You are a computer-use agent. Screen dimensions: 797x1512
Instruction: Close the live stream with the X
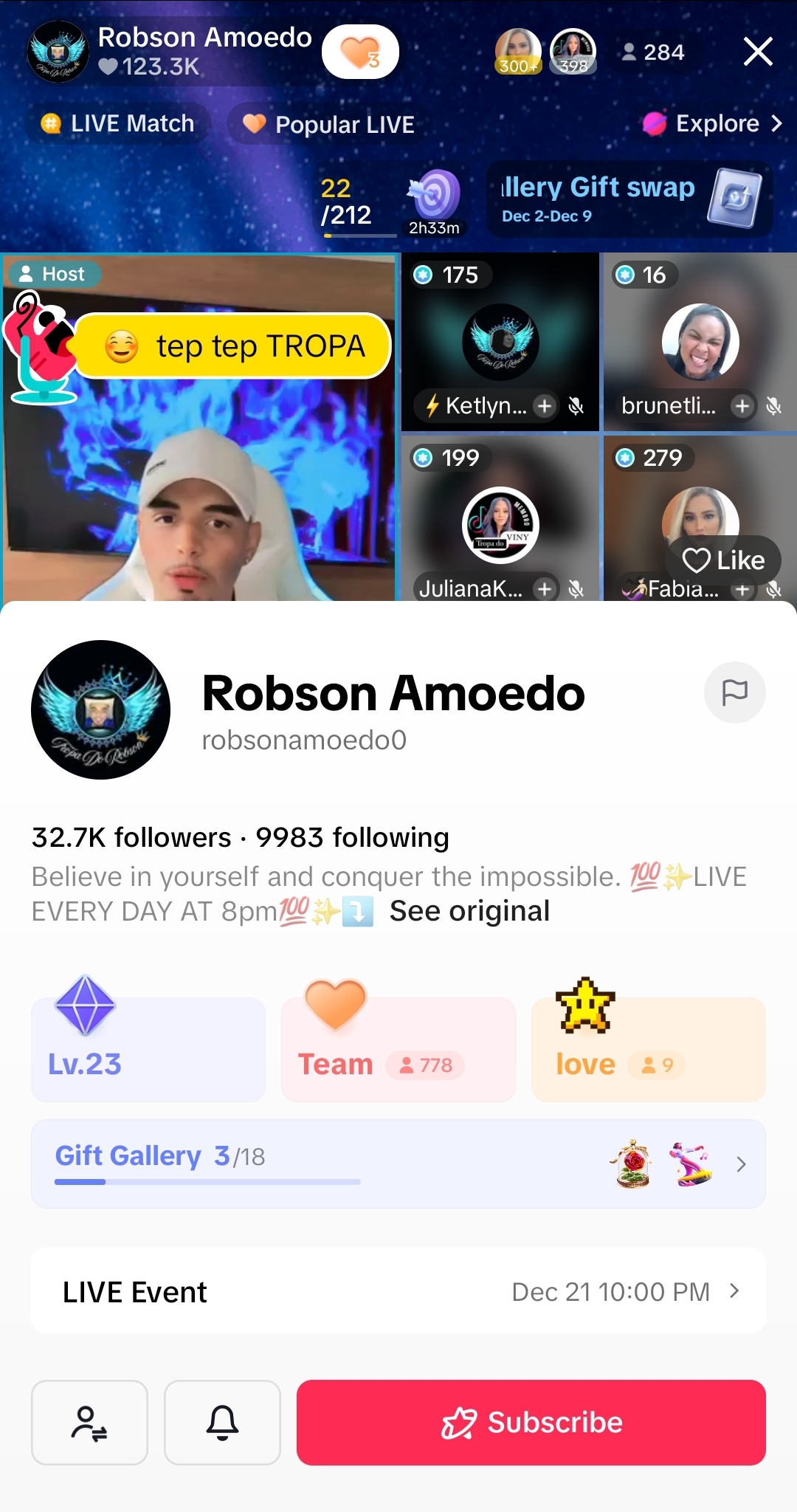point(758,52)
